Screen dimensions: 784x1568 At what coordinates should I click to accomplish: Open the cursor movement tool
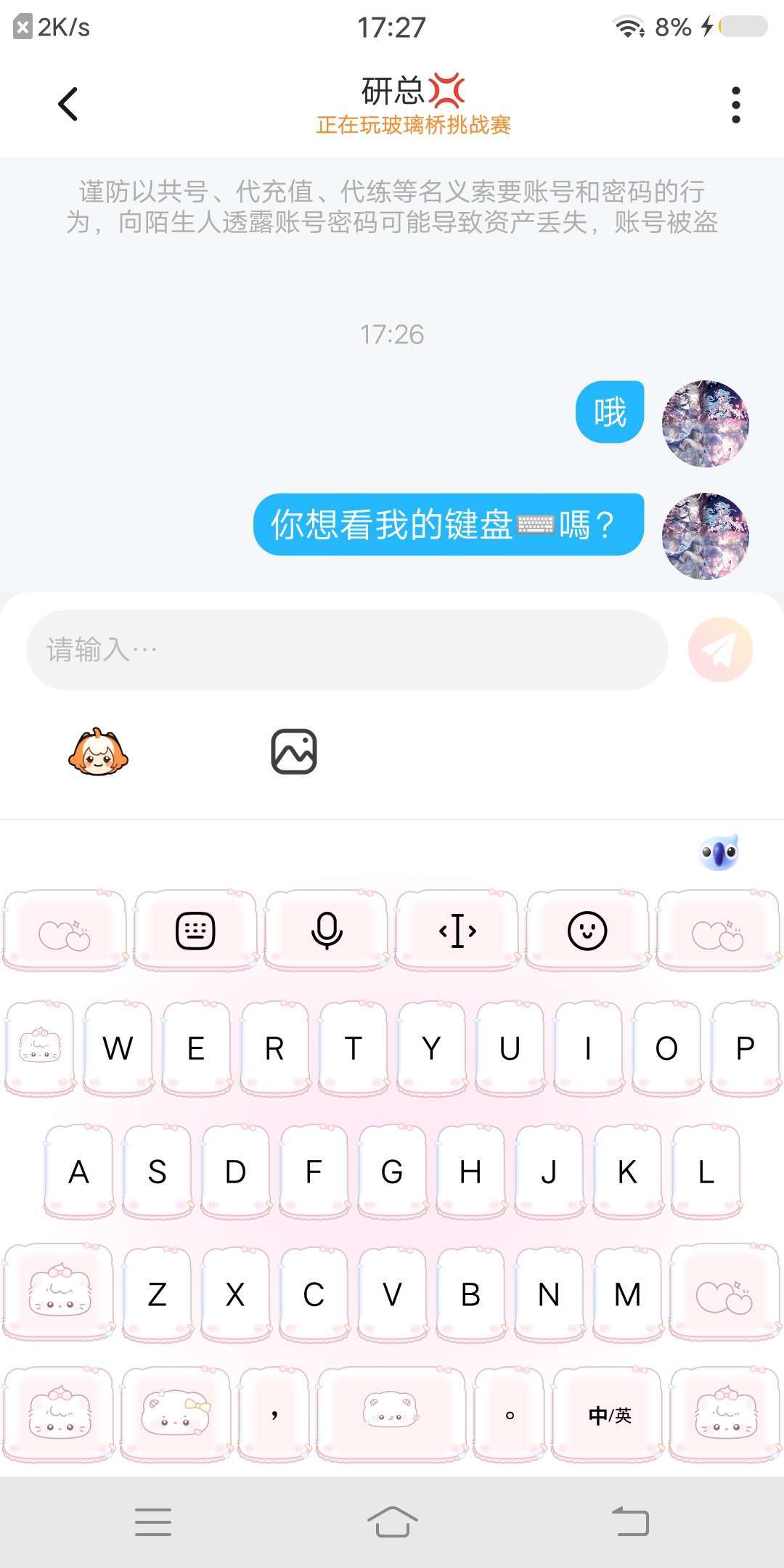coord(457,931)
